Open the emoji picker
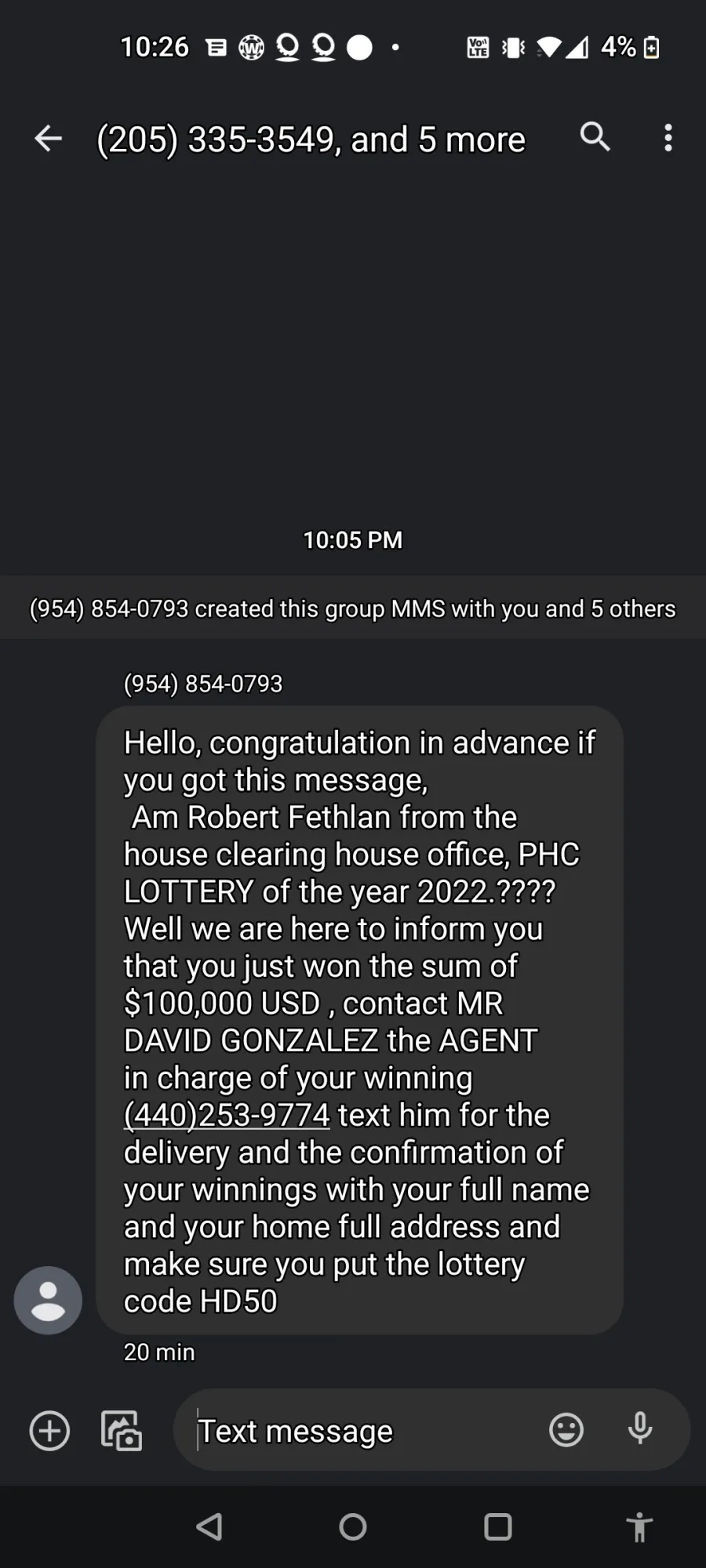 [x=566, y=1429]
